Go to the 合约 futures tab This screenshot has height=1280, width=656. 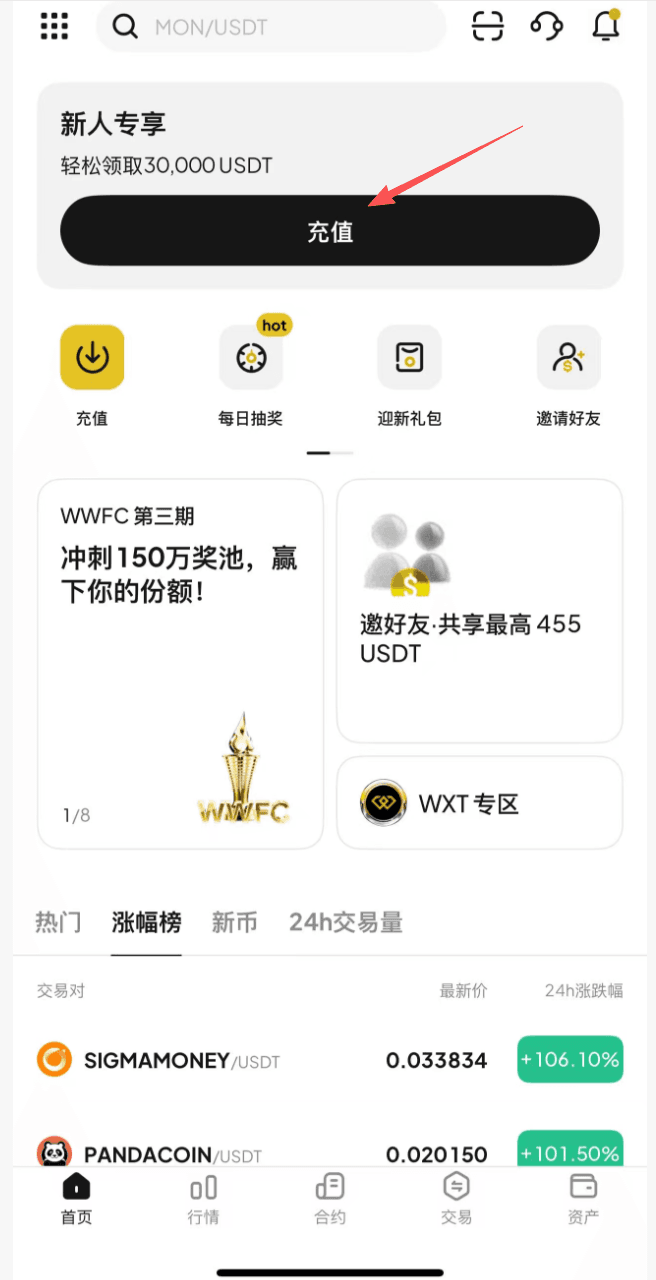[329, 1199]
